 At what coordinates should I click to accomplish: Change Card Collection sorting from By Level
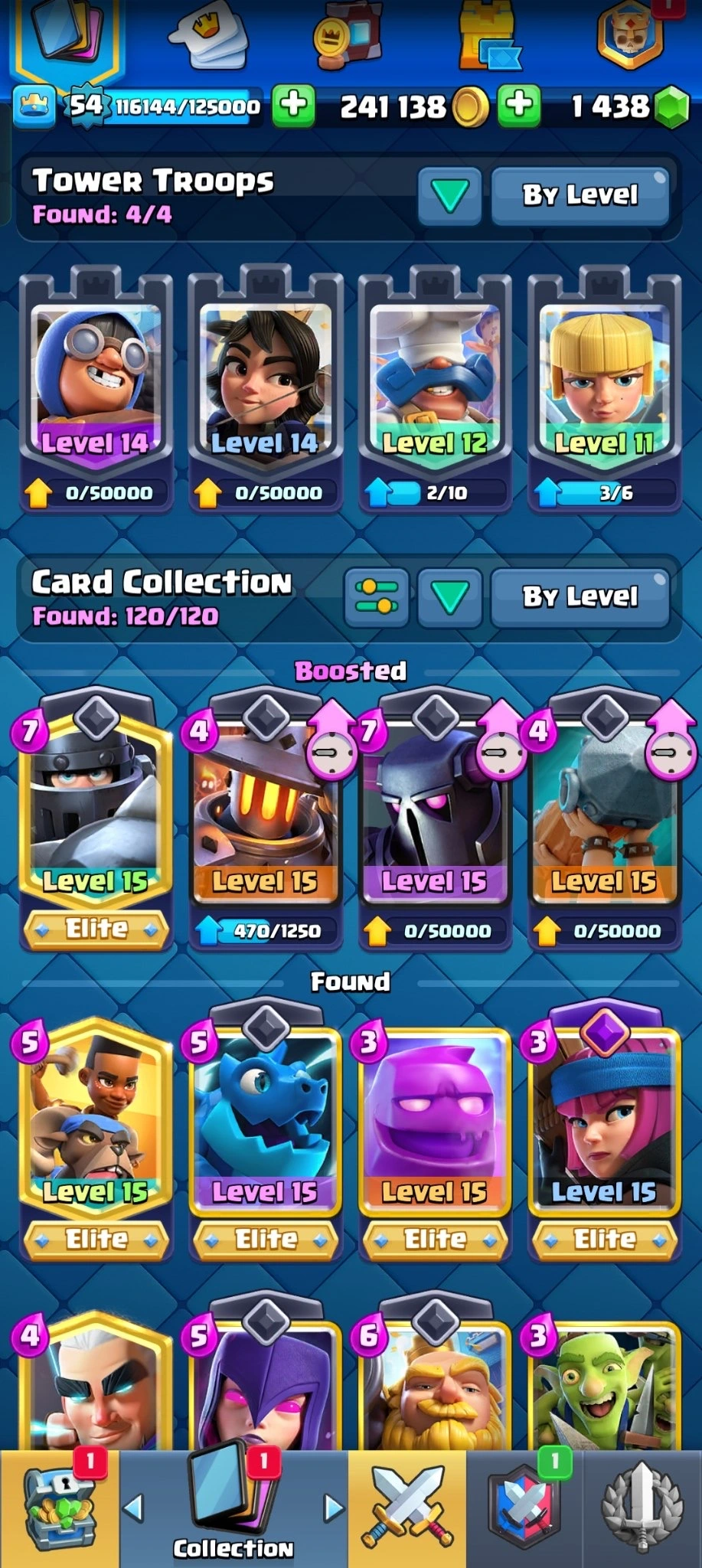click(x=580, y=597)
